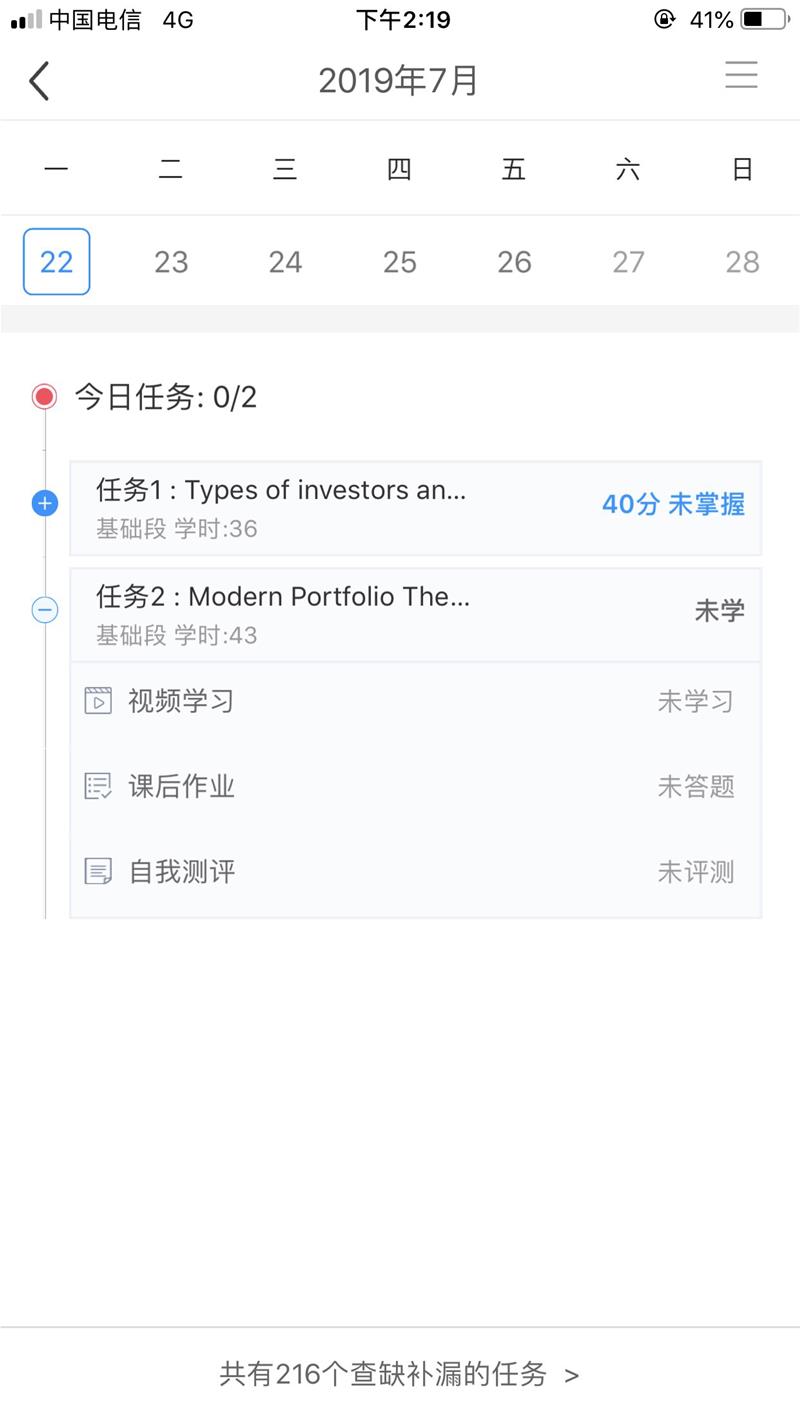Open 任务2 Modern Portfolio Theory card
Viewport: 800px width, 1422px height.
click(x=416, y=615)
